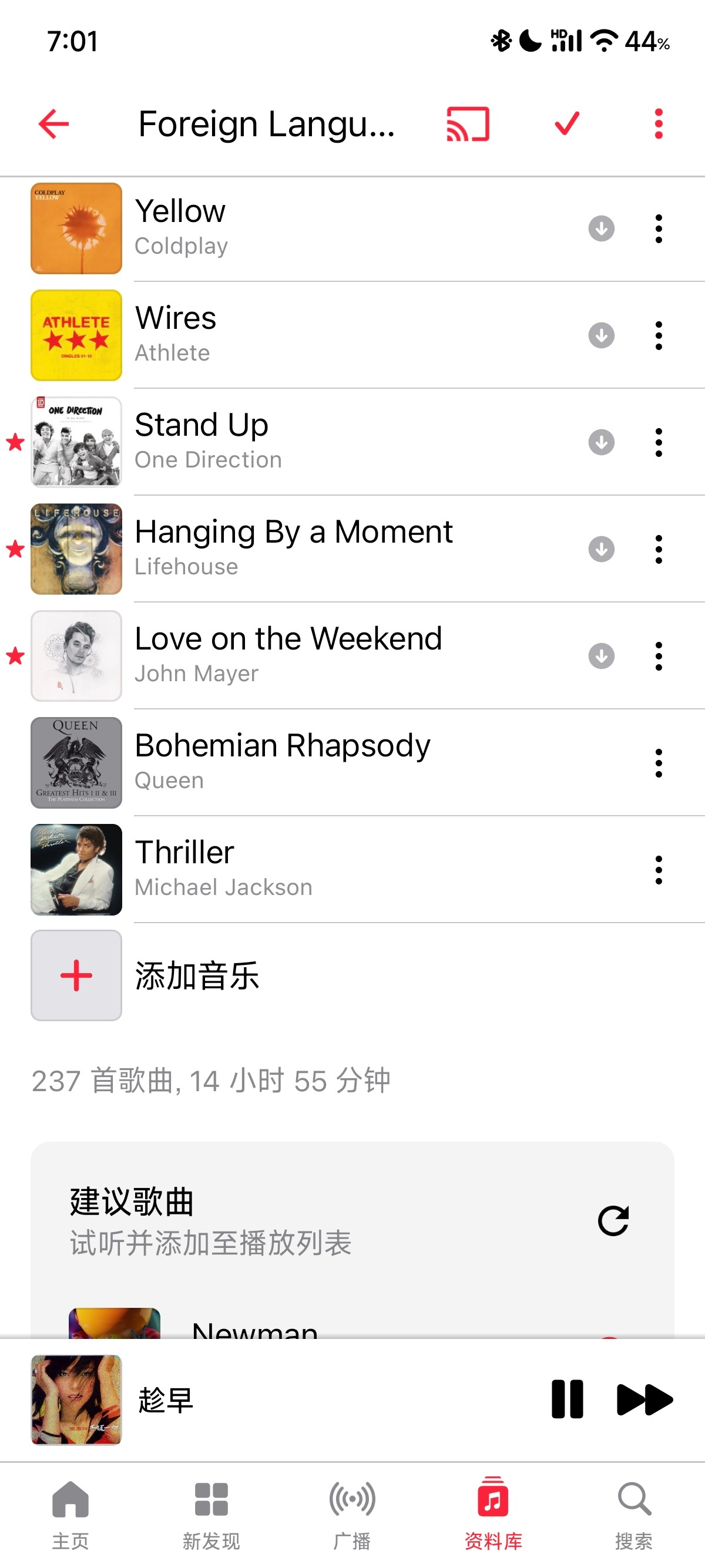Go back using the red arrow

(x=53, y=124)
